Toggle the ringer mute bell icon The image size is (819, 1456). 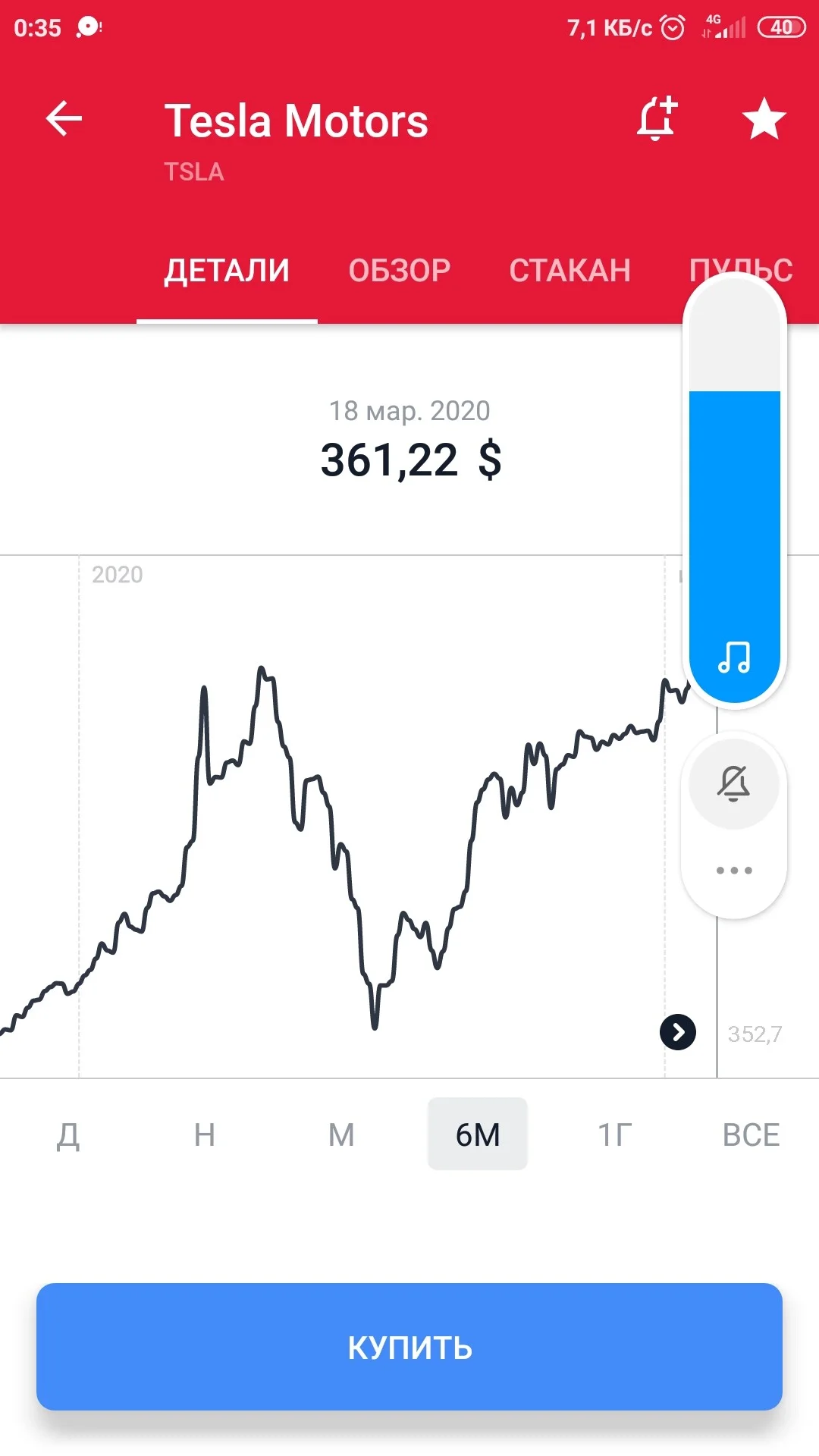[733, 783]
